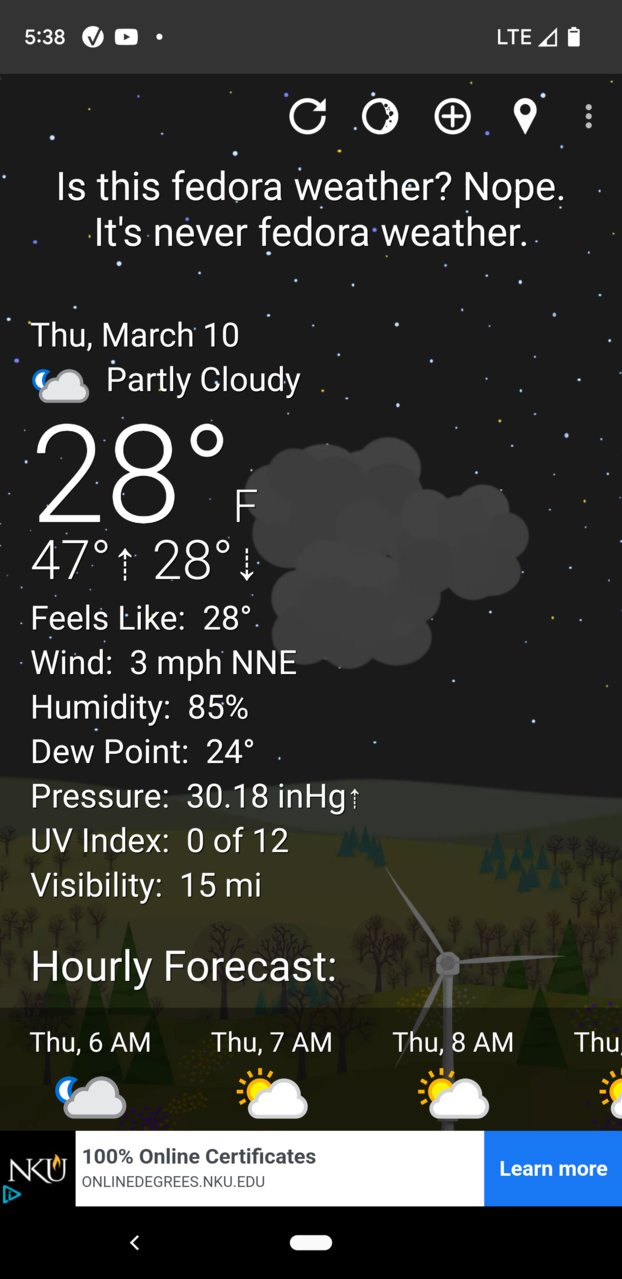This screenshot has height=1279, width=622.
Task: Refresh the weather data
Action: tap(308, 117)
